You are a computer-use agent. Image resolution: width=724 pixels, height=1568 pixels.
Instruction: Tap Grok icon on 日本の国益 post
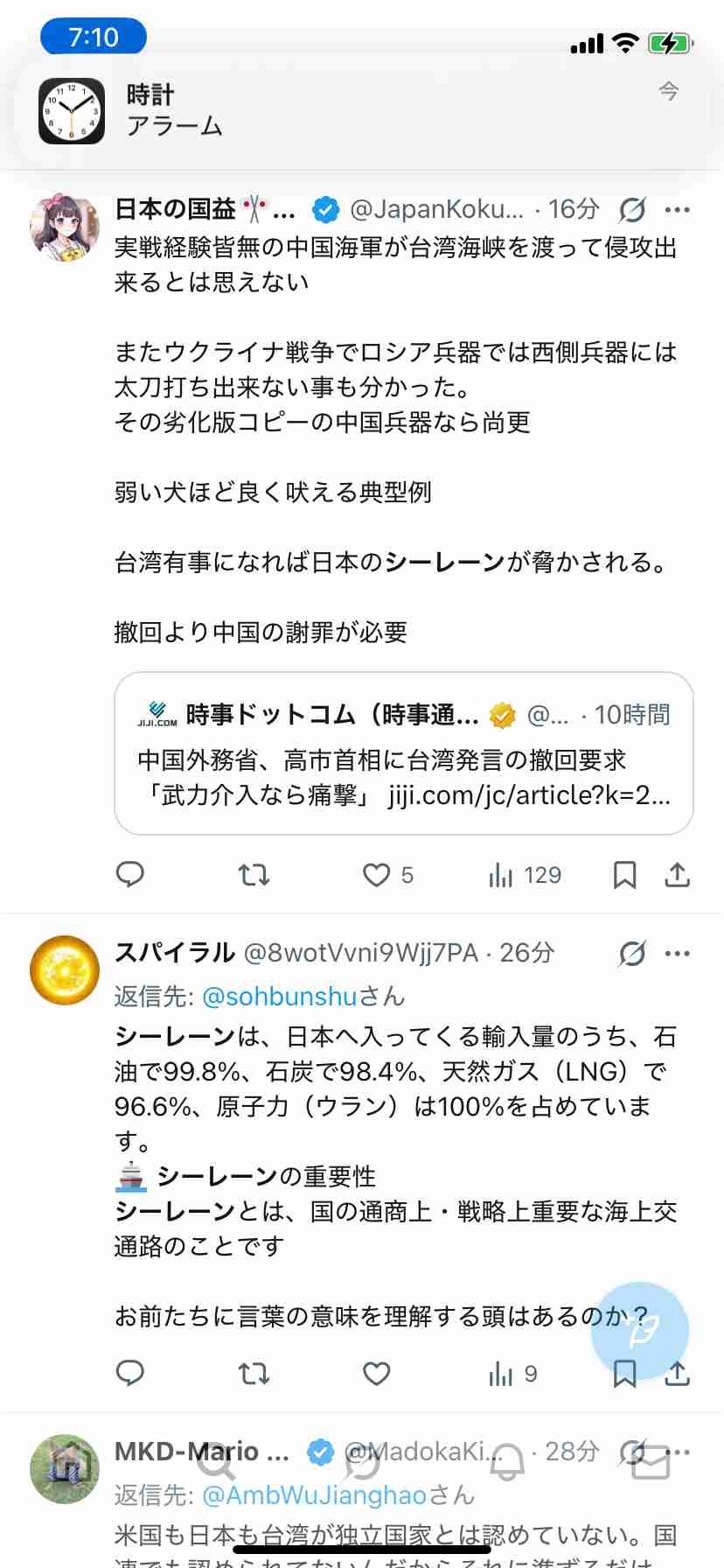click(x=632, y=210)
